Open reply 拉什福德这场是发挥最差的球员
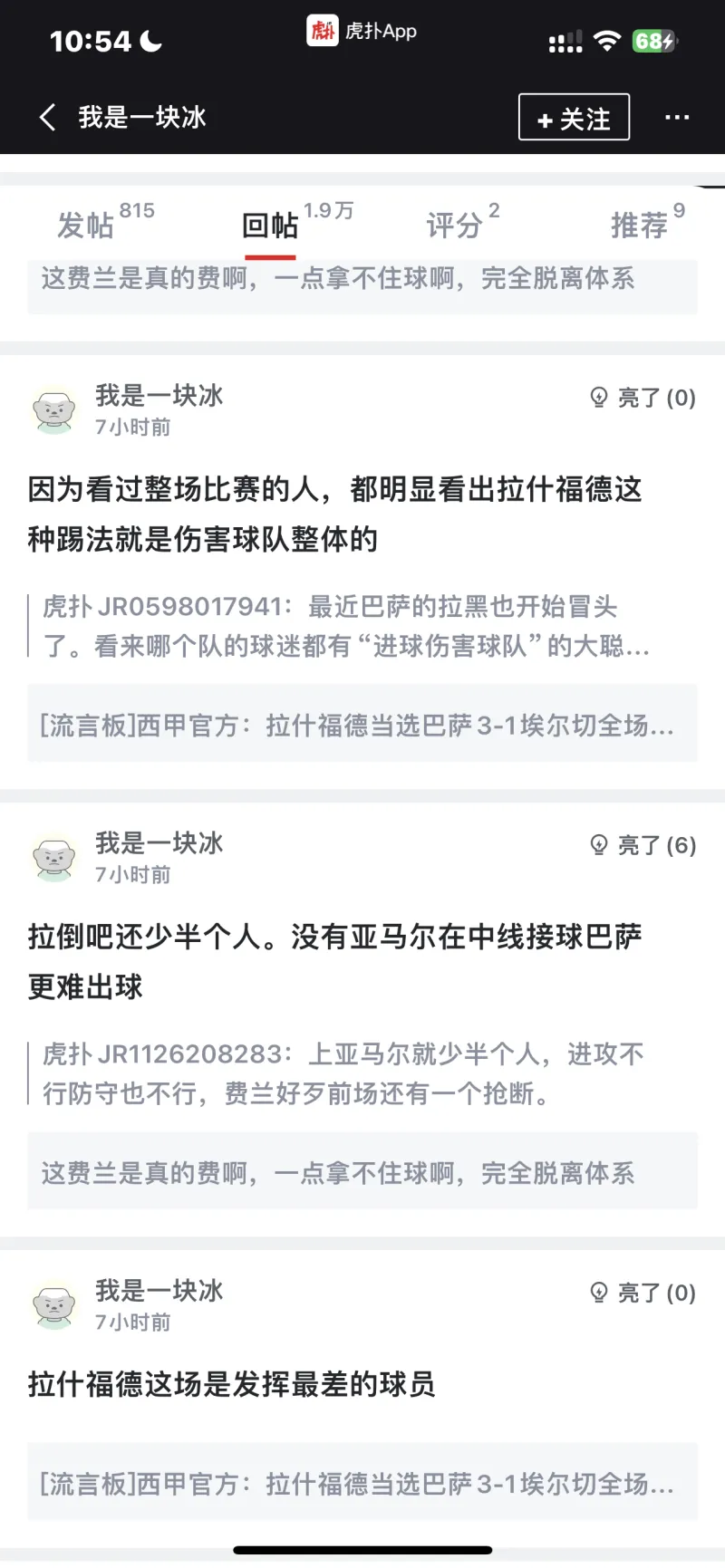The image size is (725, 1568). [231, 1384]
